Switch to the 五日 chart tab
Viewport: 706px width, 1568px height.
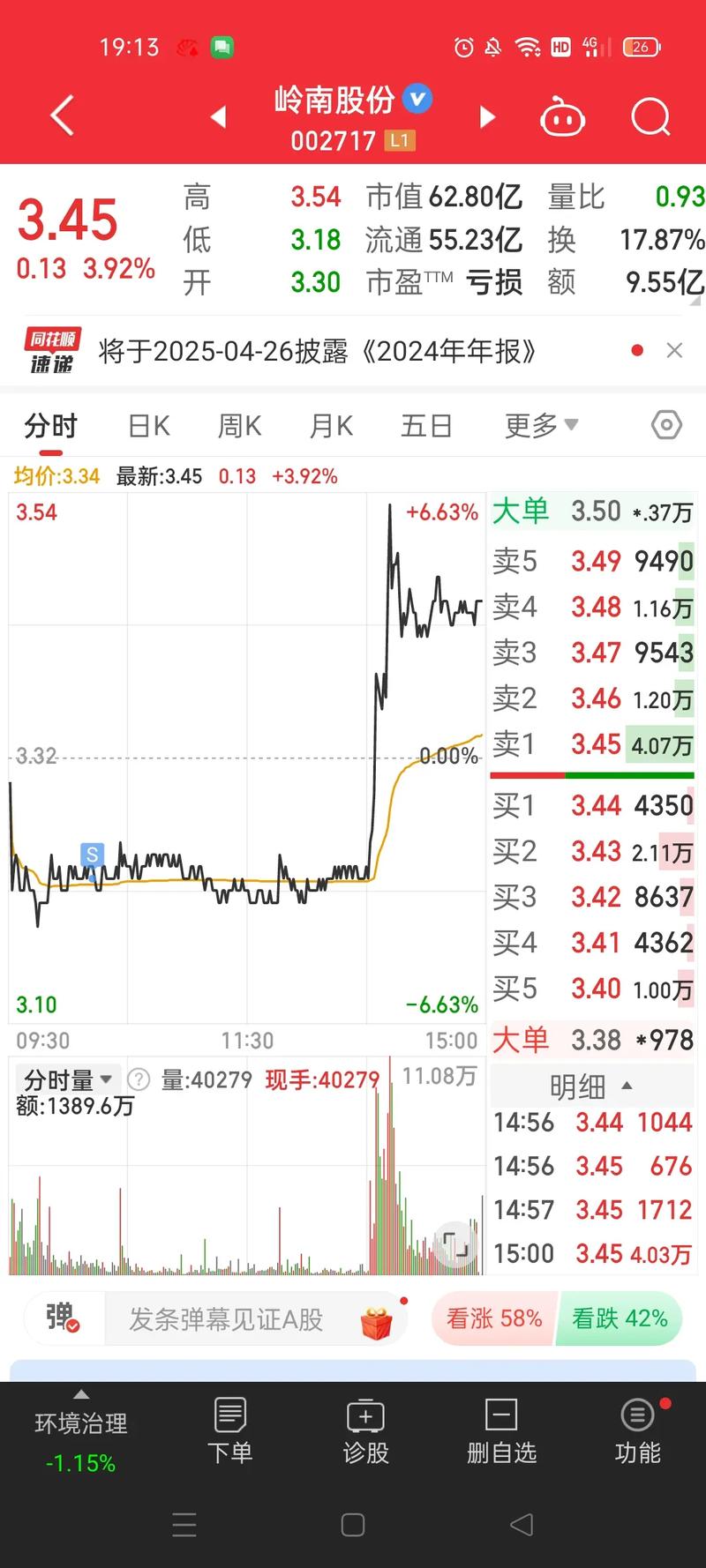pos(426,426)
